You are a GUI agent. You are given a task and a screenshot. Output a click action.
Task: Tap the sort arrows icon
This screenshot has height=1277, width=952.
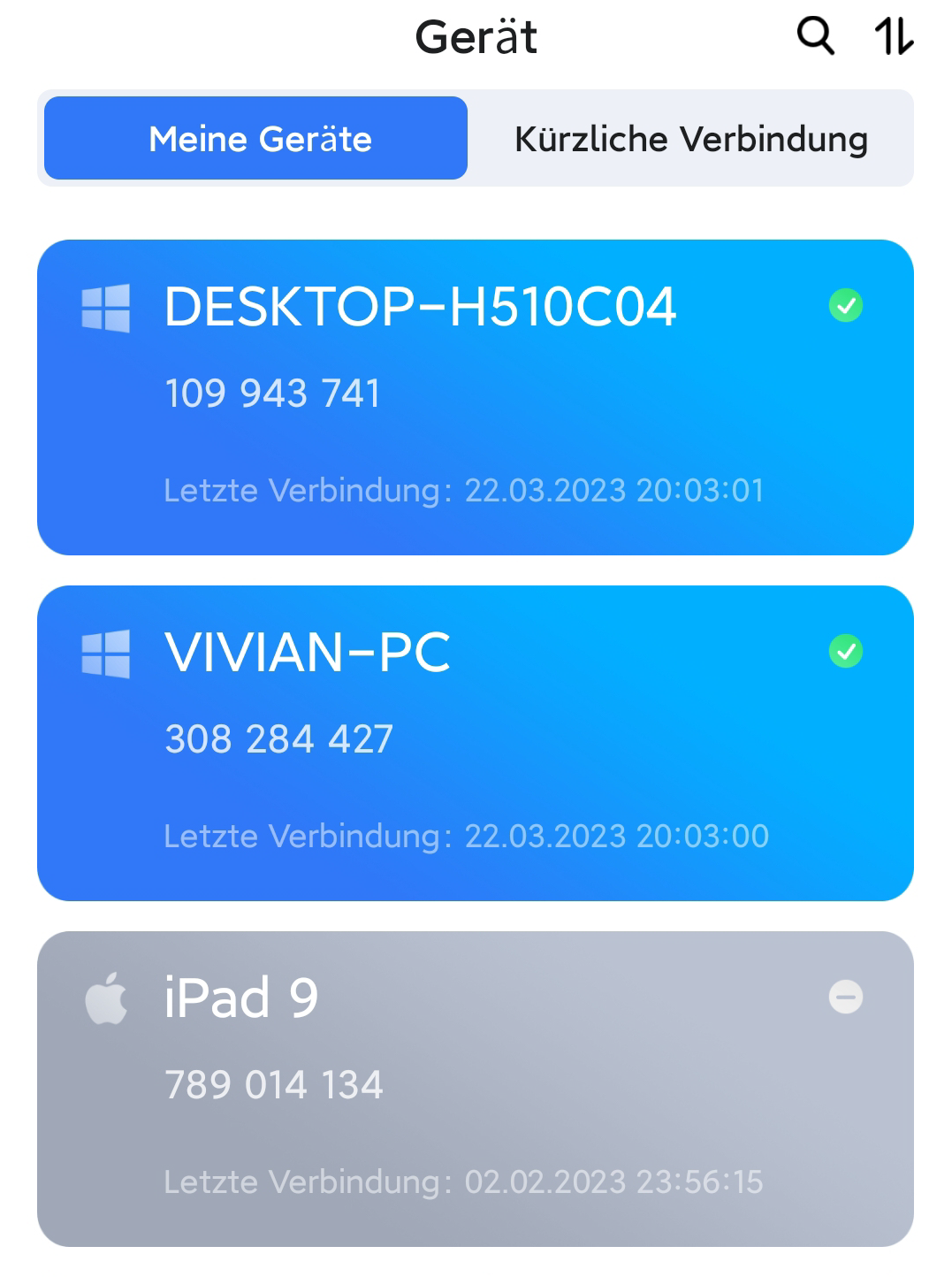pyautogui.click(x=893, y=37)
